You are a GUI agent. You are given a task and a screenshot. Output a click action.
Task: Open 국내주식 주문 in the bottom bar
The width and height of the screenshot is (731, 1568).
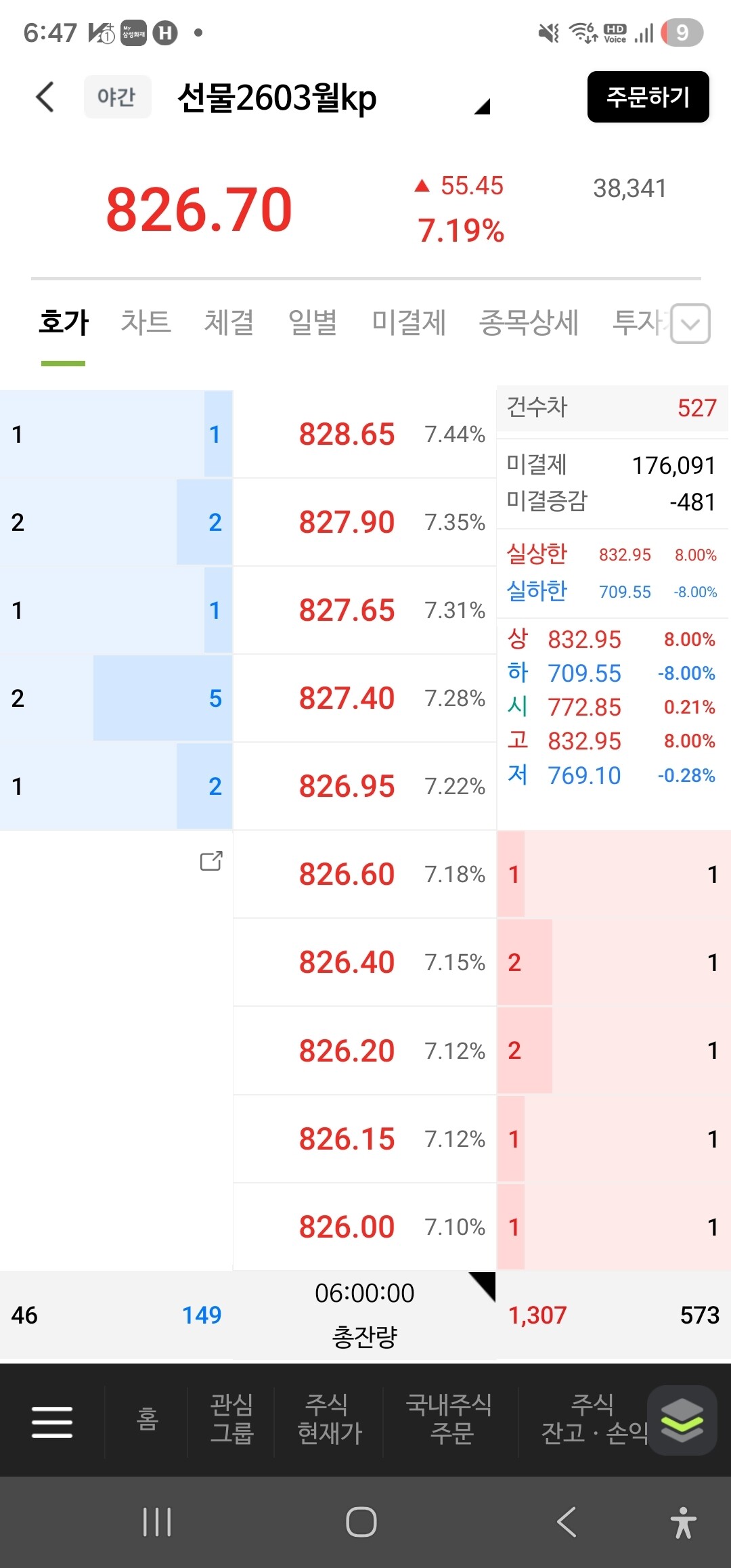click(449, 1419)
